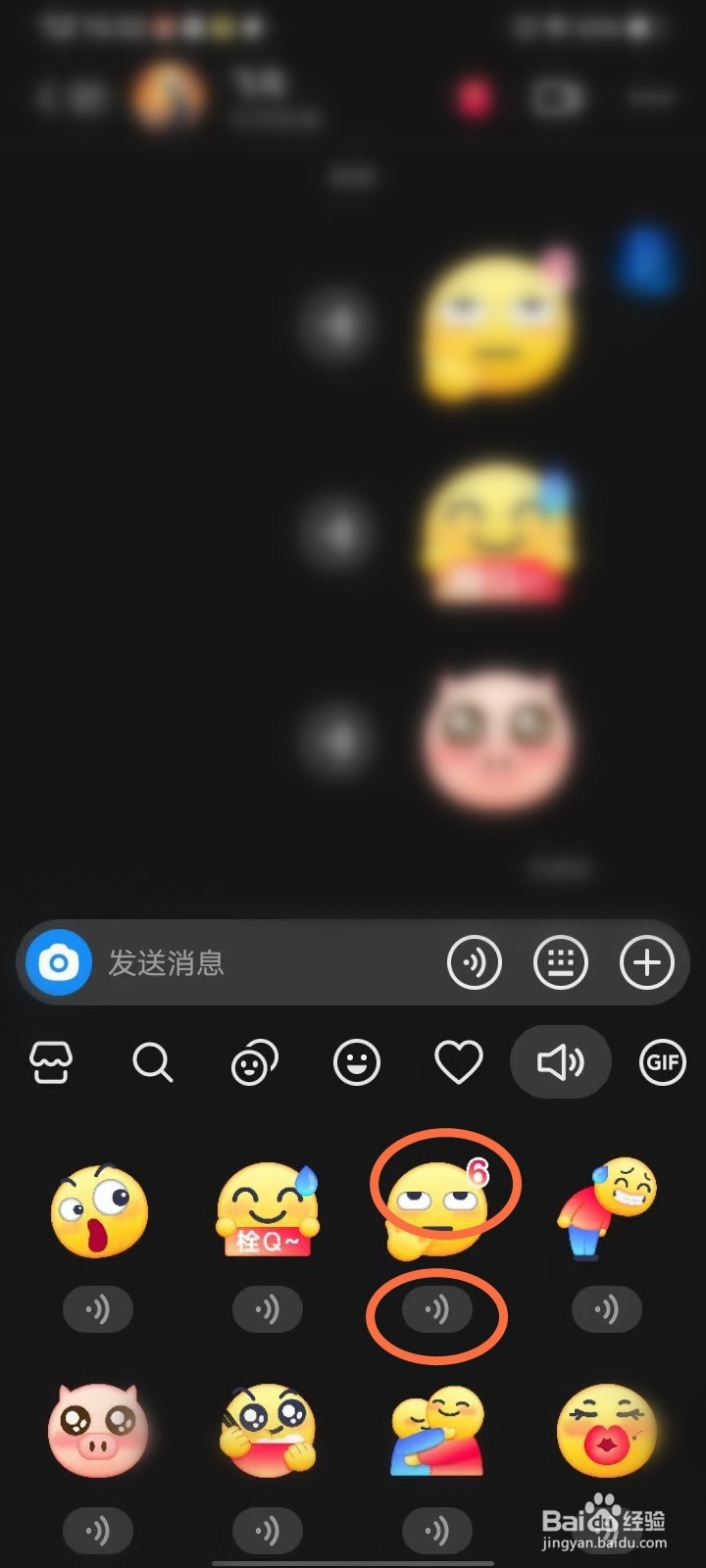Tap the plus button to add content
Image resolution: width=706 pixels, height=1568 pixels.
click(x=645, y=962)
